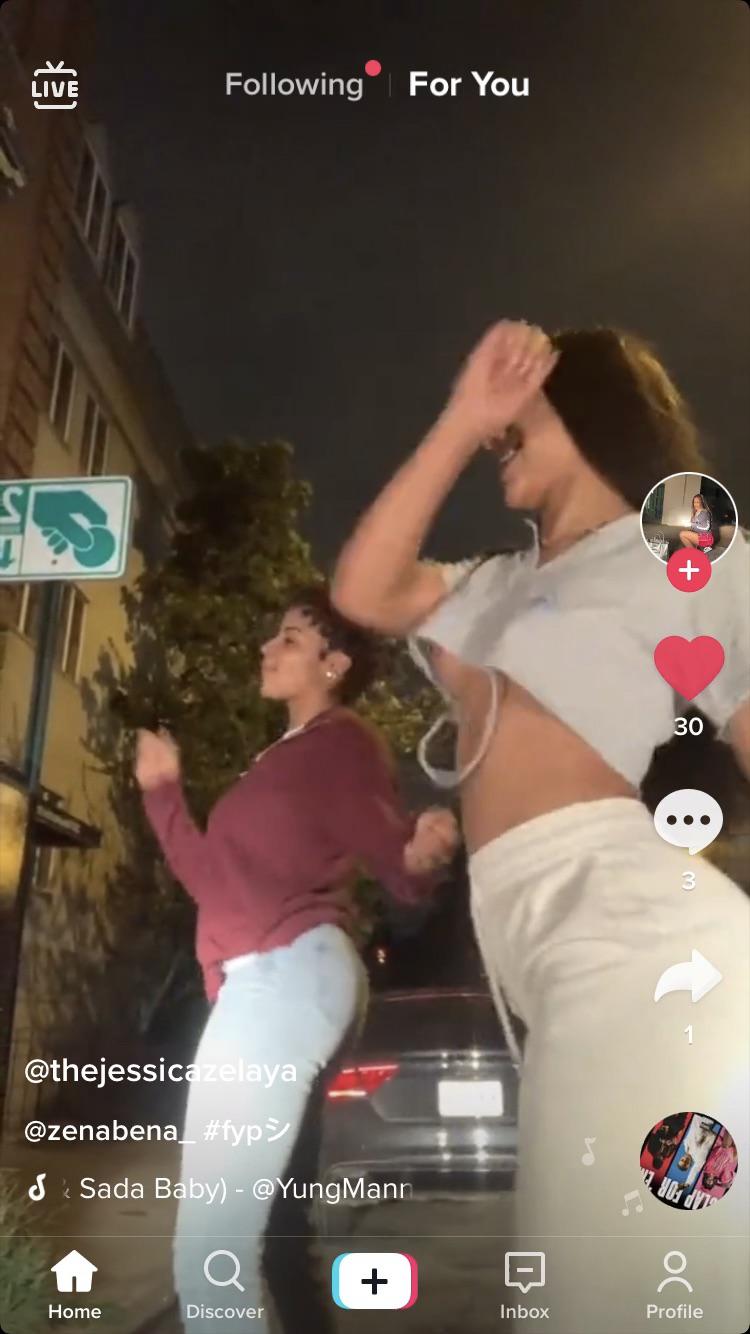Tap the @zenabena_ mention in caption

coord(110,1131)
